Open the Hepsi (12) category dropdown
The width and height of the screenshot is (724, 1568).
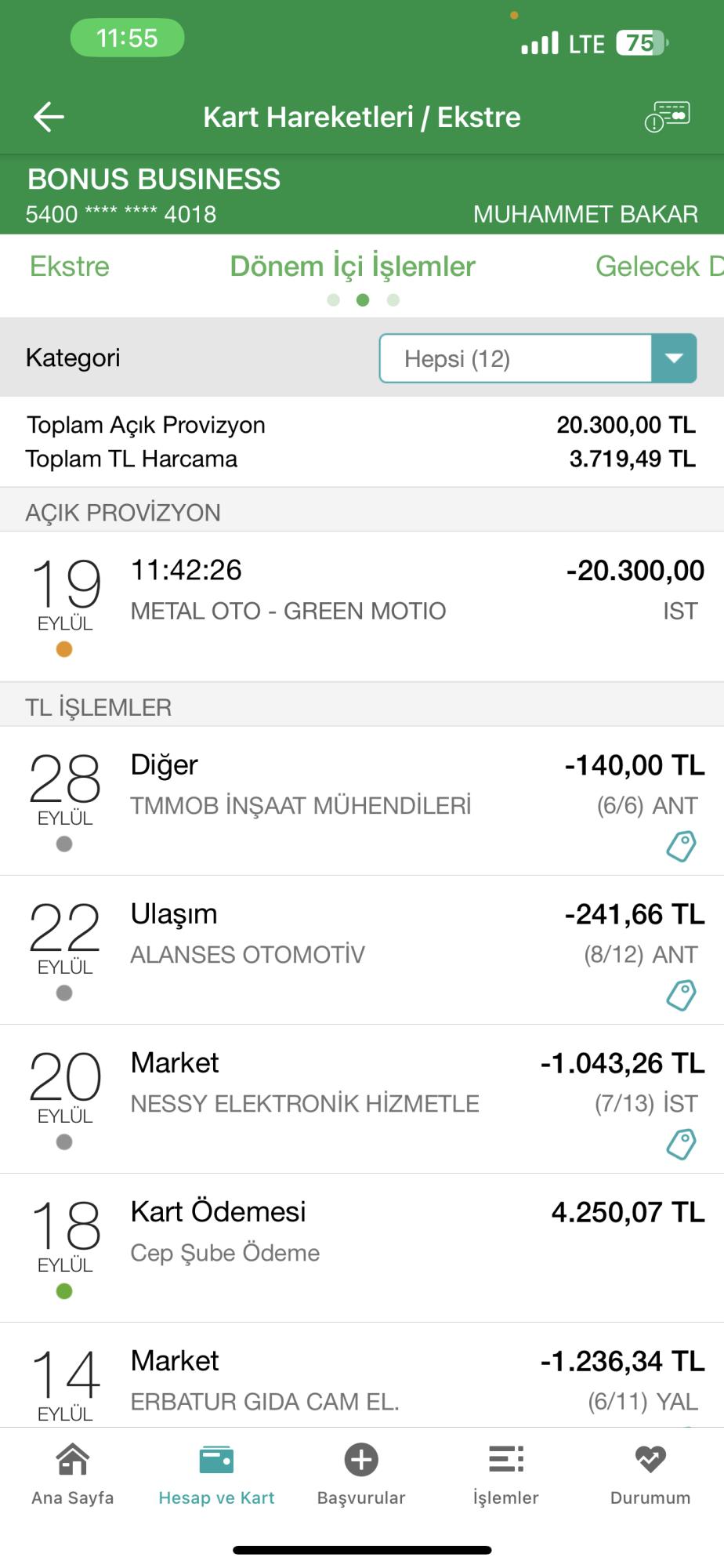click(517, 358)
